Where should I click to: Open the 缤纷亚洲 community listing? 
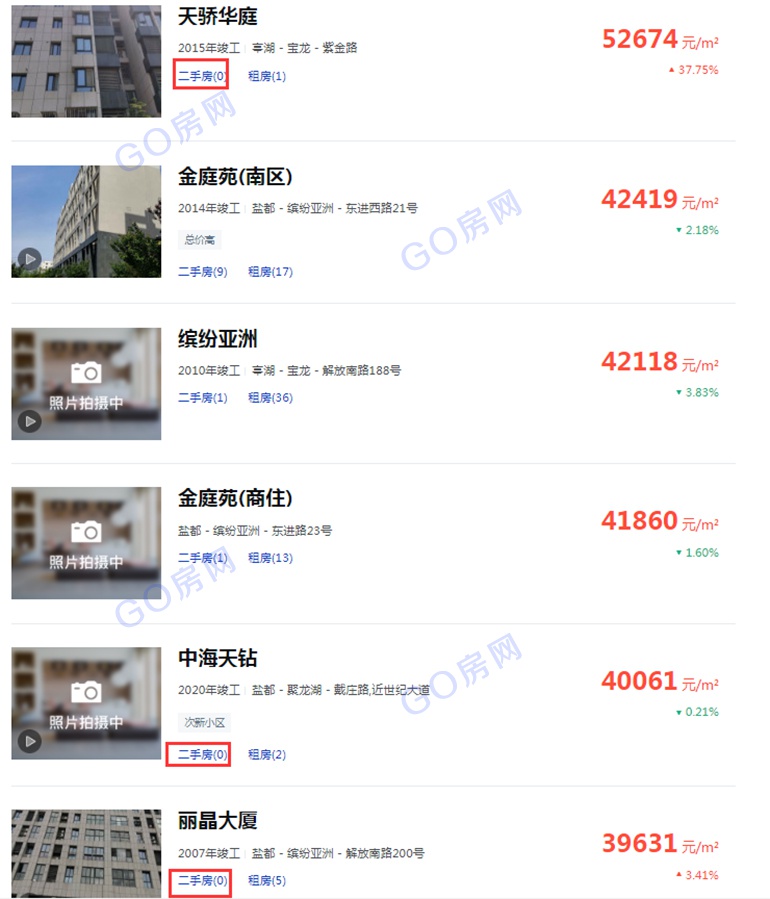coord(217,338)
